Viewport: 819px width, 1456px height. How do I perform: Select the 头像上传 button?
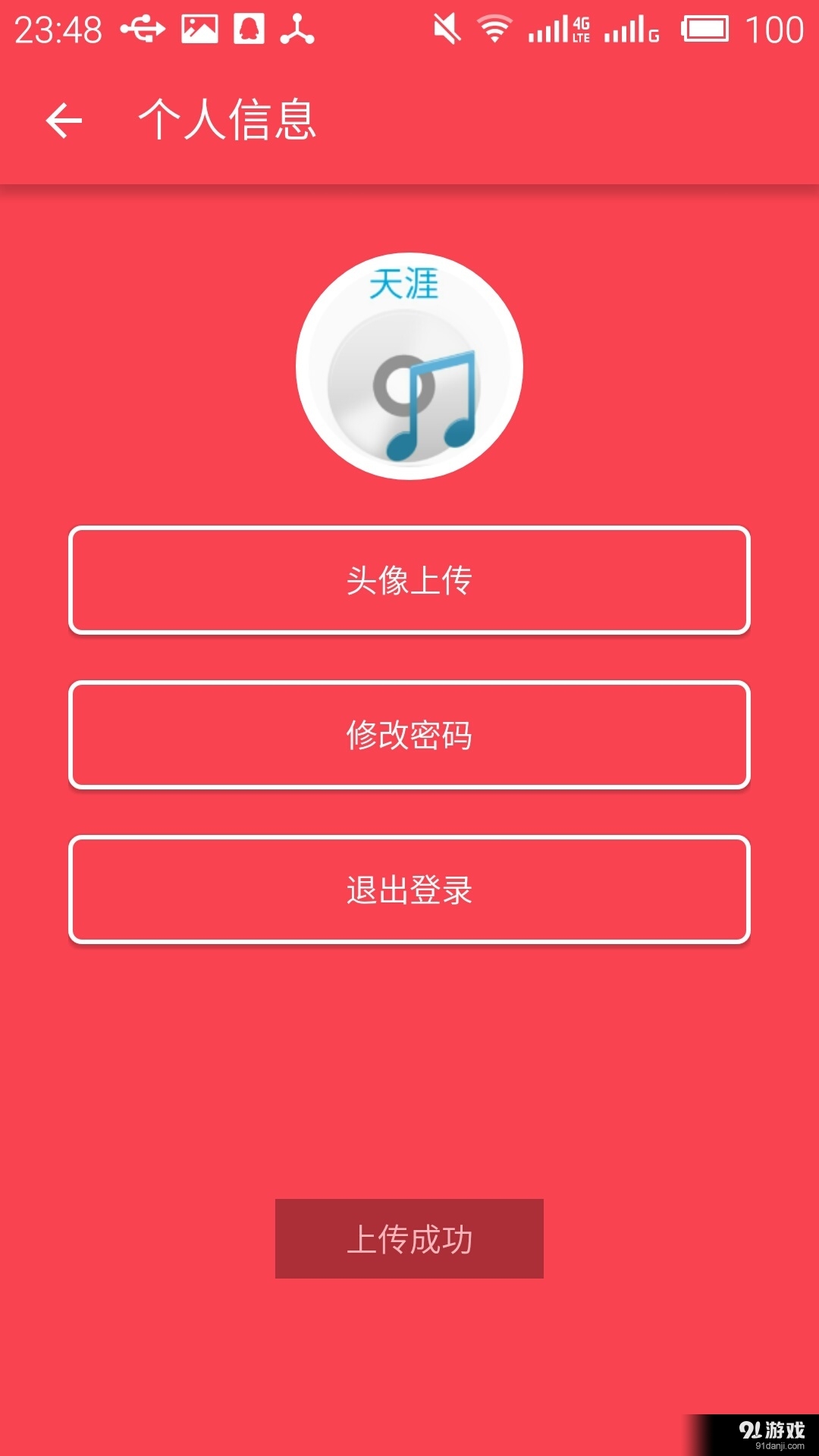point(409,580)
